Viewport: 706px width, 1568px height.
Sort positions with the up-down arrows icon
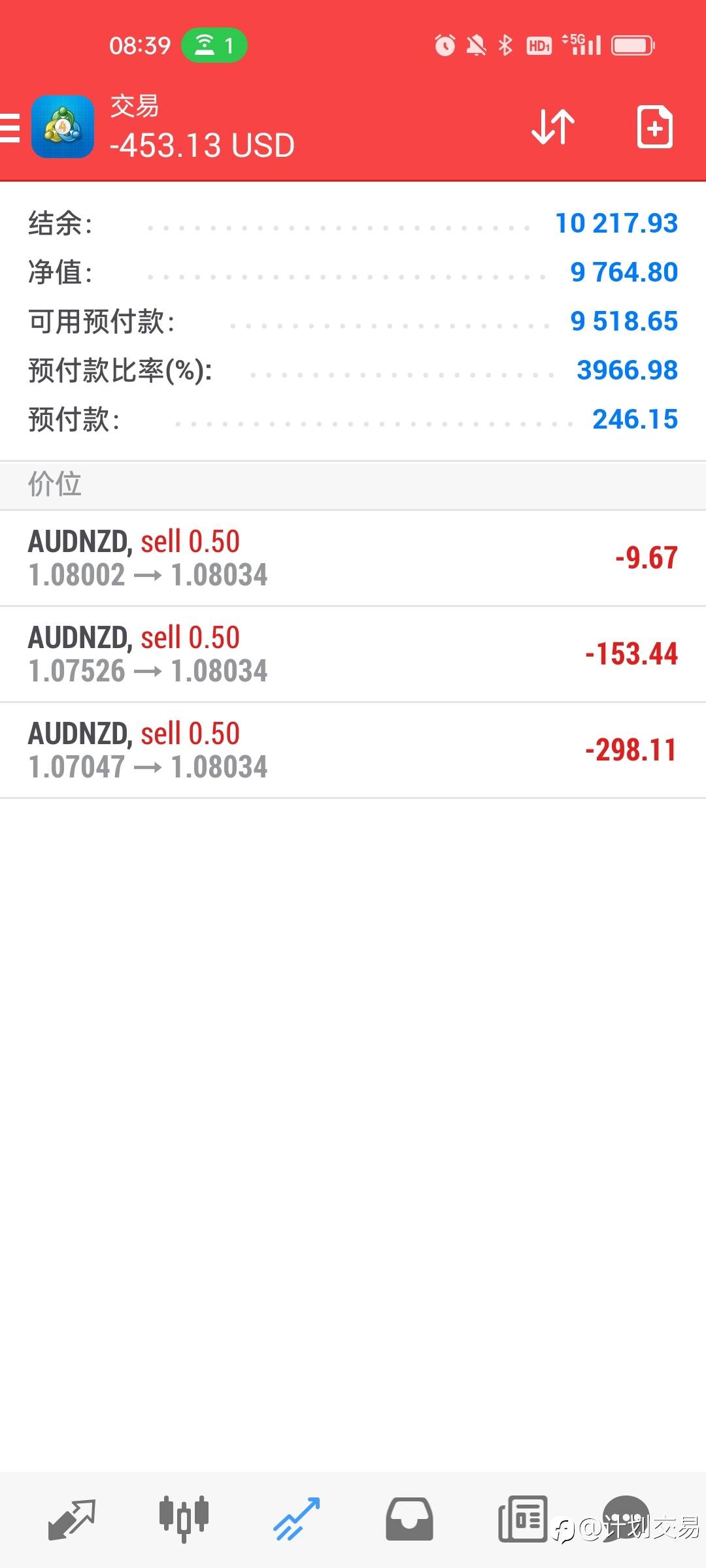[x=553, y=127]
